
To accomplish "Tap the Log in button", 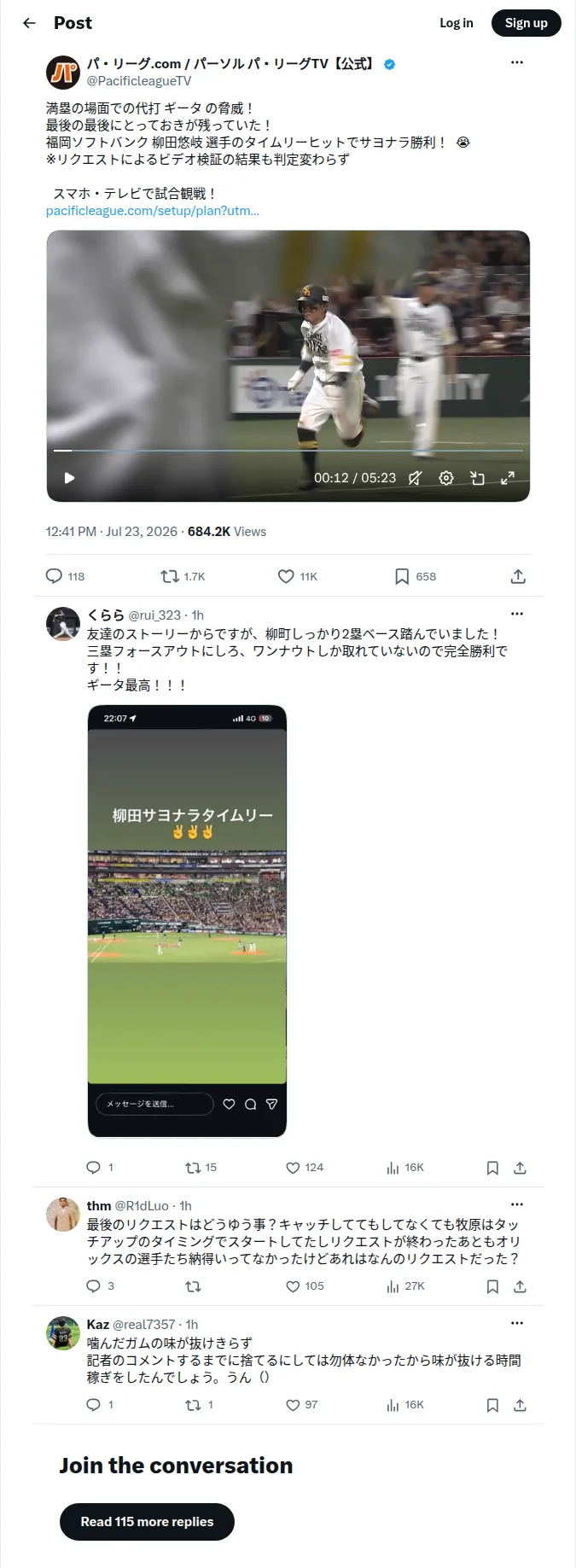I will pyautogui.click(x=456, y=23).
